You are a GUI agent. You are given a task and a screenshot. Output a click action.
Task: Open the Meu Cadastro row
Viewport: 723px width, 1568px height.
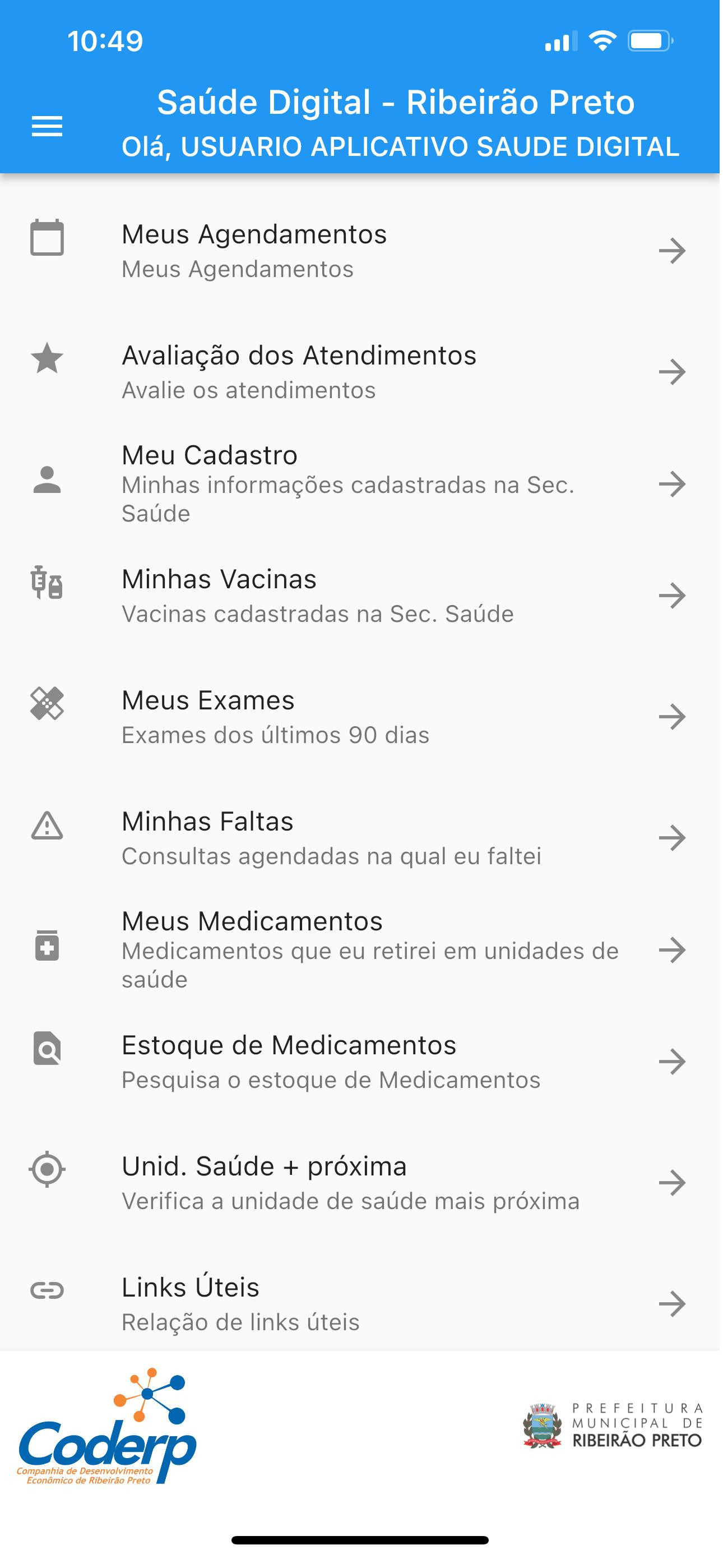[x=361, y=483]
